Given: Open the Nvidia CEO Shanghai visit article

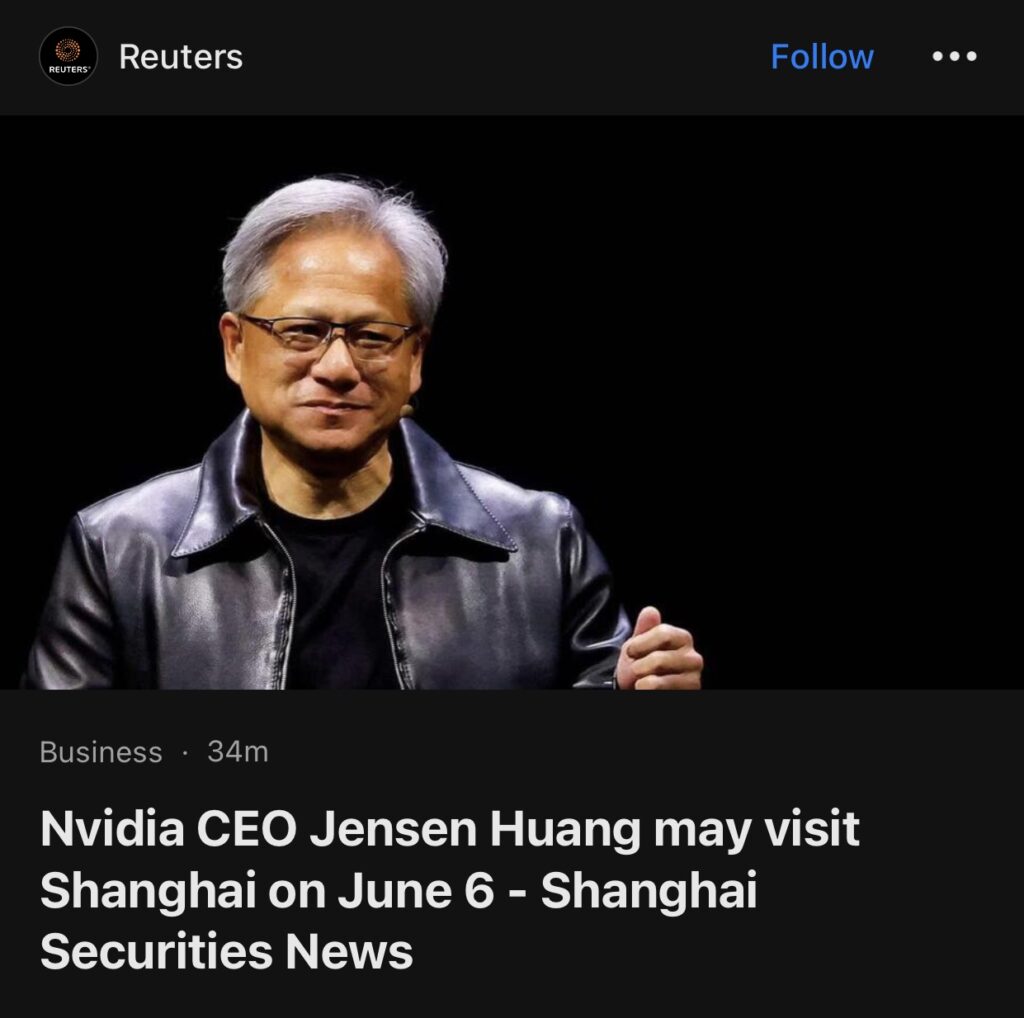Looking at the screenshot, I should click(450, 891).
